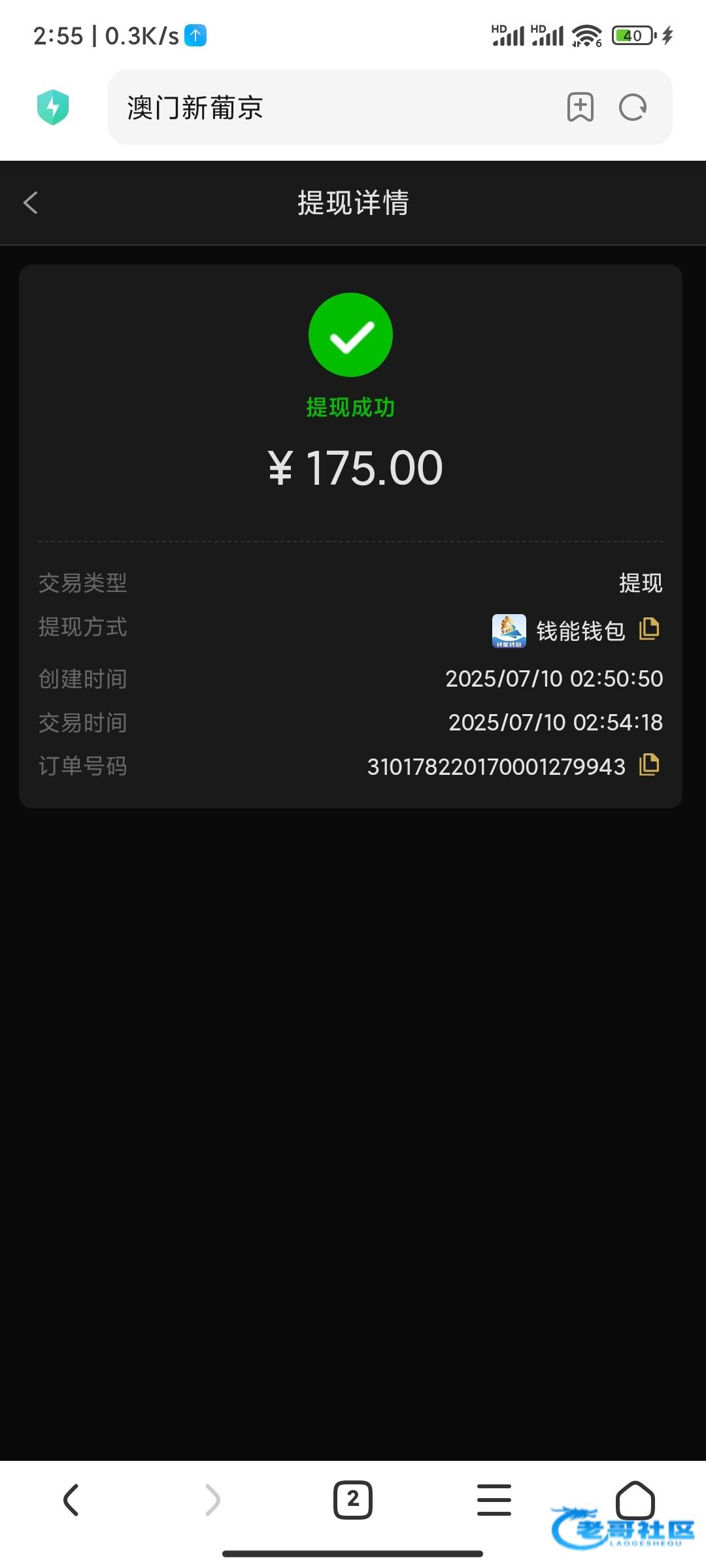Image resolution: width=706 pixels, height=1568 pixels.
Task: Copy the 钱能钱包 withdrawal method
Action: (x=648, y=629)
